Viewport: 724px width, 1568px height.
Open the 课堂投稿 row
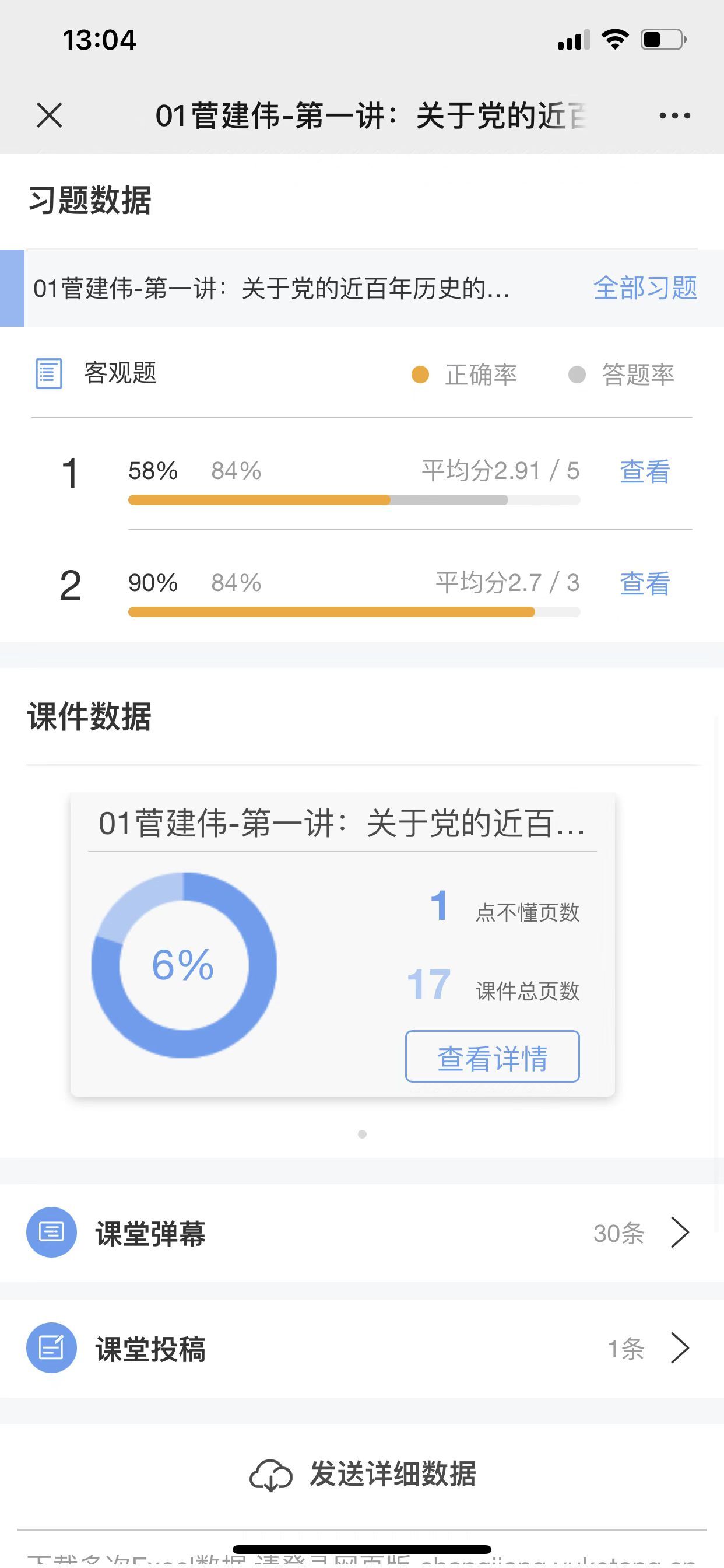click(x=362, y=1348)
